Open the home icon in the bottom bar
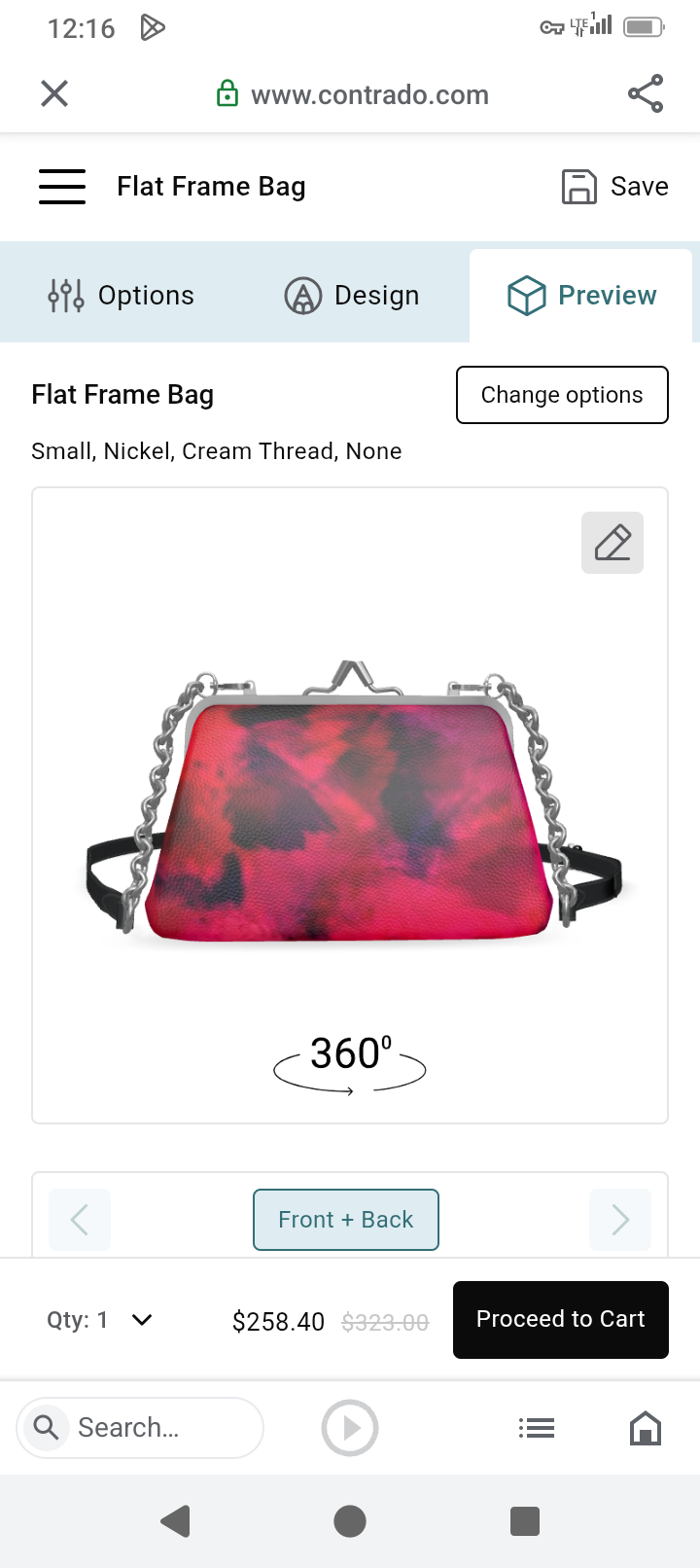700x1568 pixels. click(x=646, y=1428)
